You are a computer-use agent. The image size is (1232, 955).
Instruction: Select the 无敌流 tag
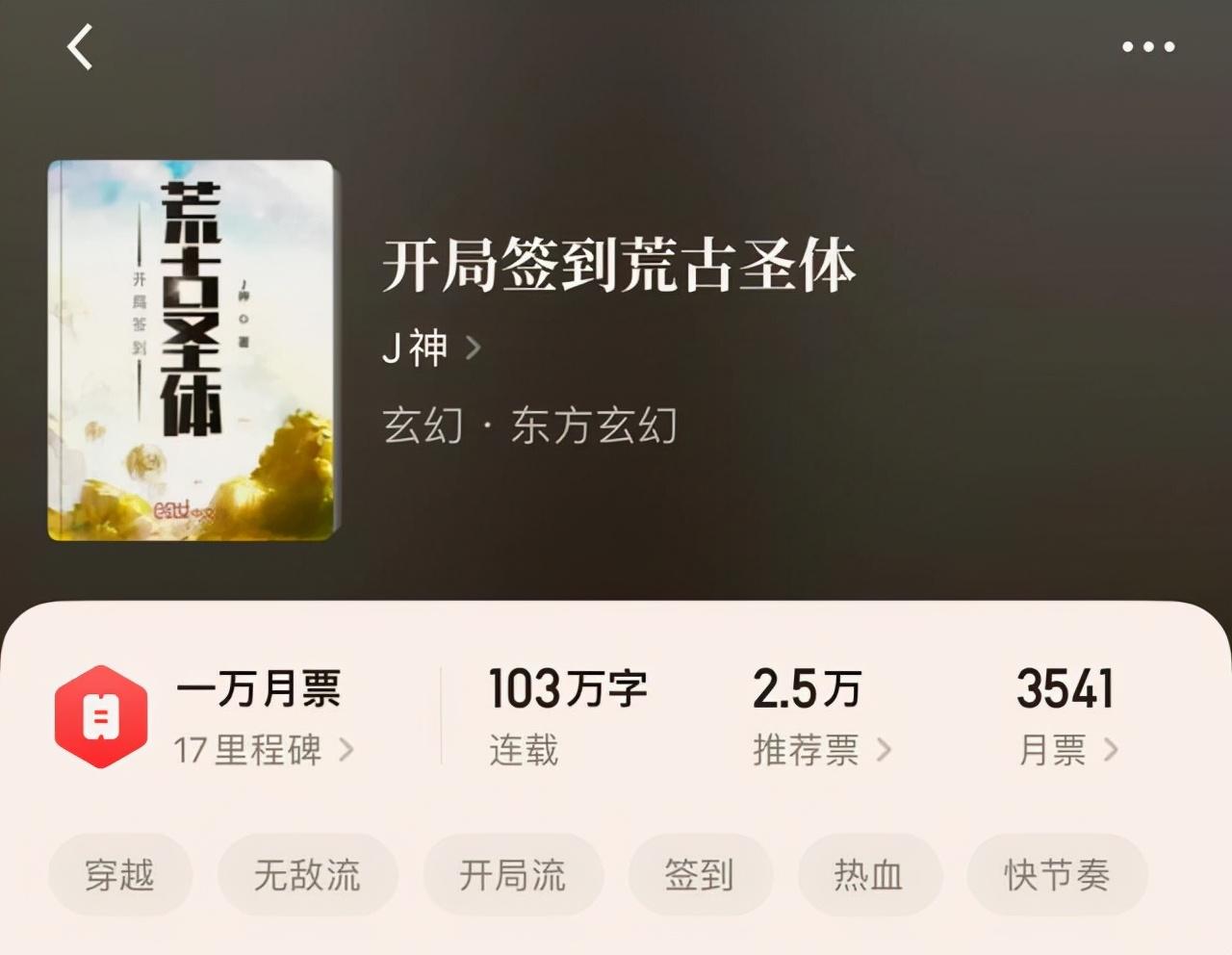(x=307, y=875)
